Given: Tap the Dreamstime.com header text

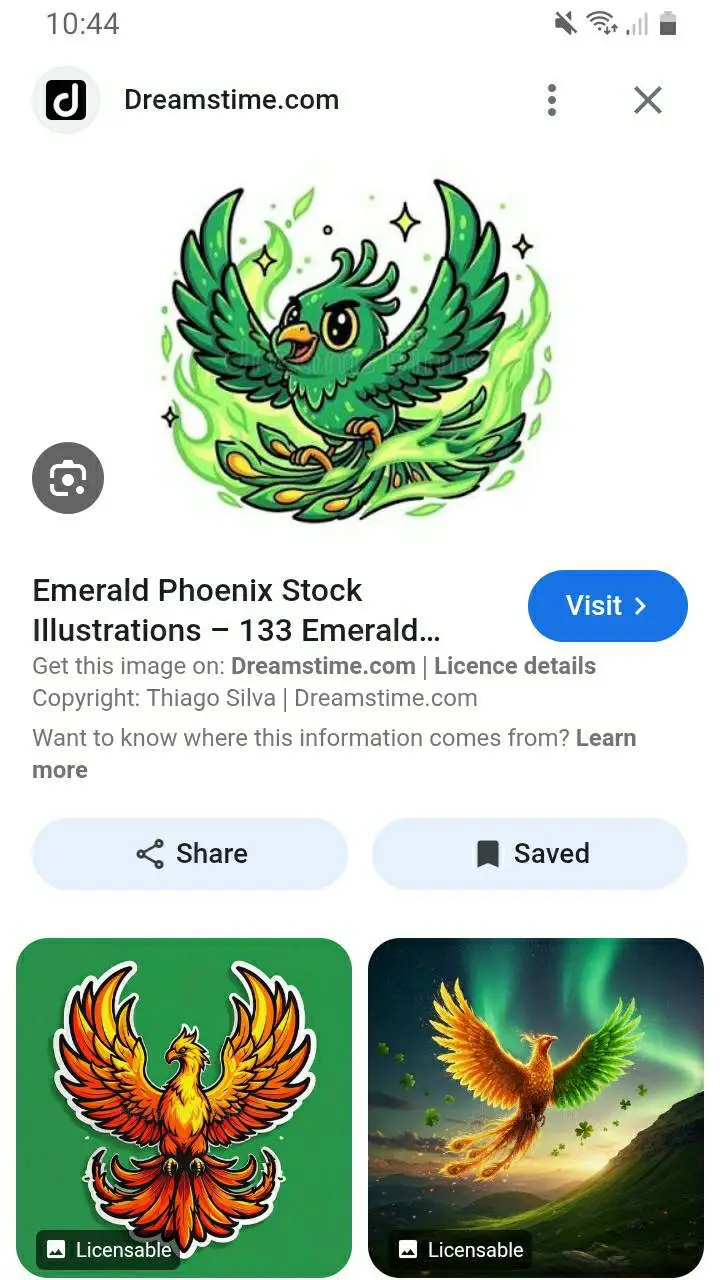Looking at the screenshot, I should click(x=231, y=100).
